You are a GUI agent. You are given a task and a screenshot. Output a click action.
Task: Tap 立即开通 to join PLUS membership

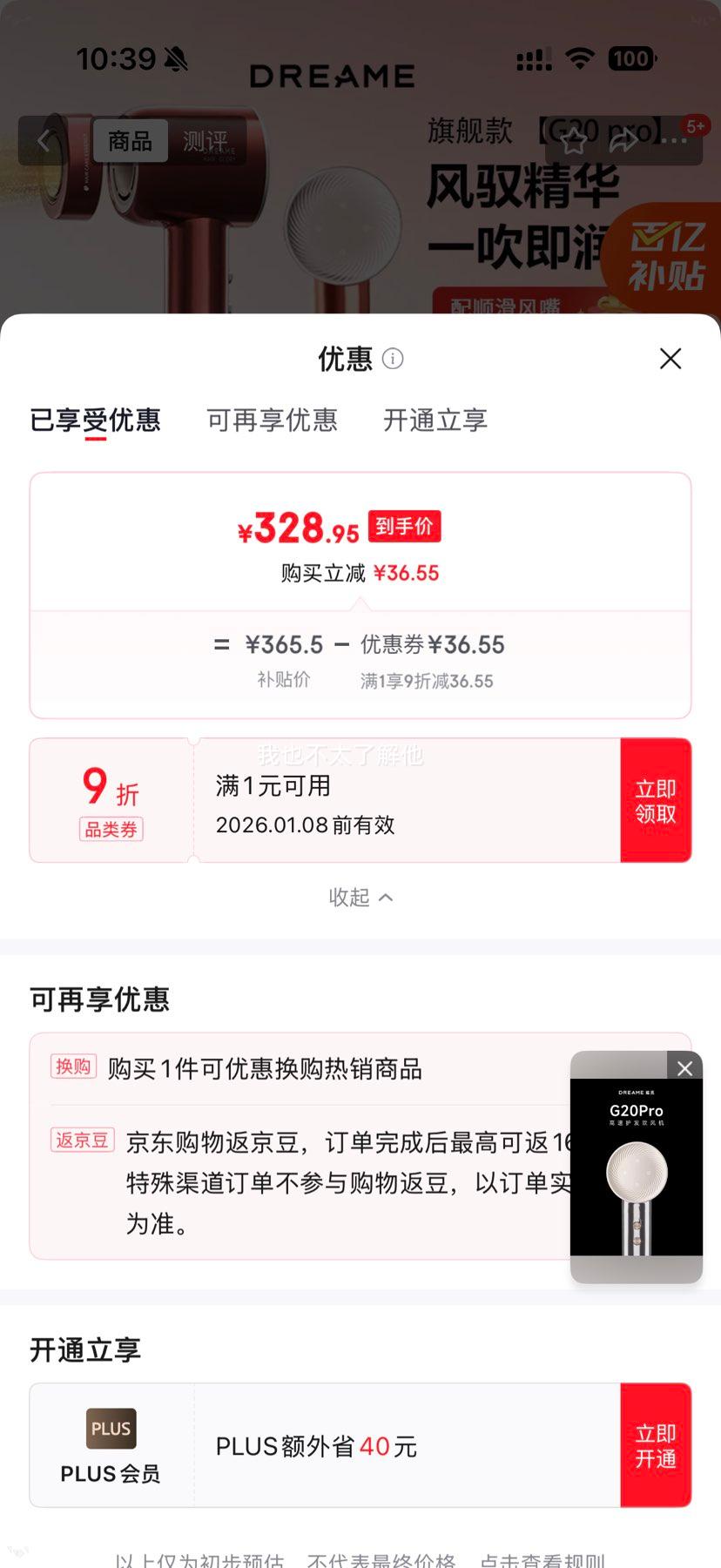pyautogui.click(x=657, y=1444)
